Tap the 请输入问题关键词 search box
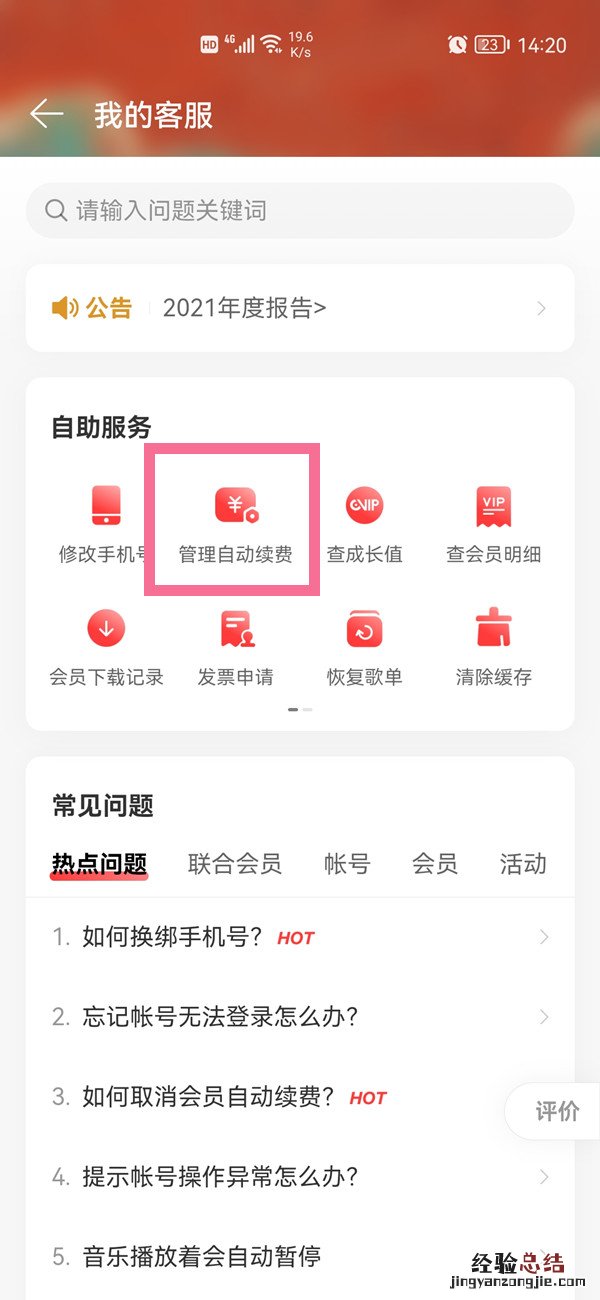600x1300 pixels. click(300, 211)
